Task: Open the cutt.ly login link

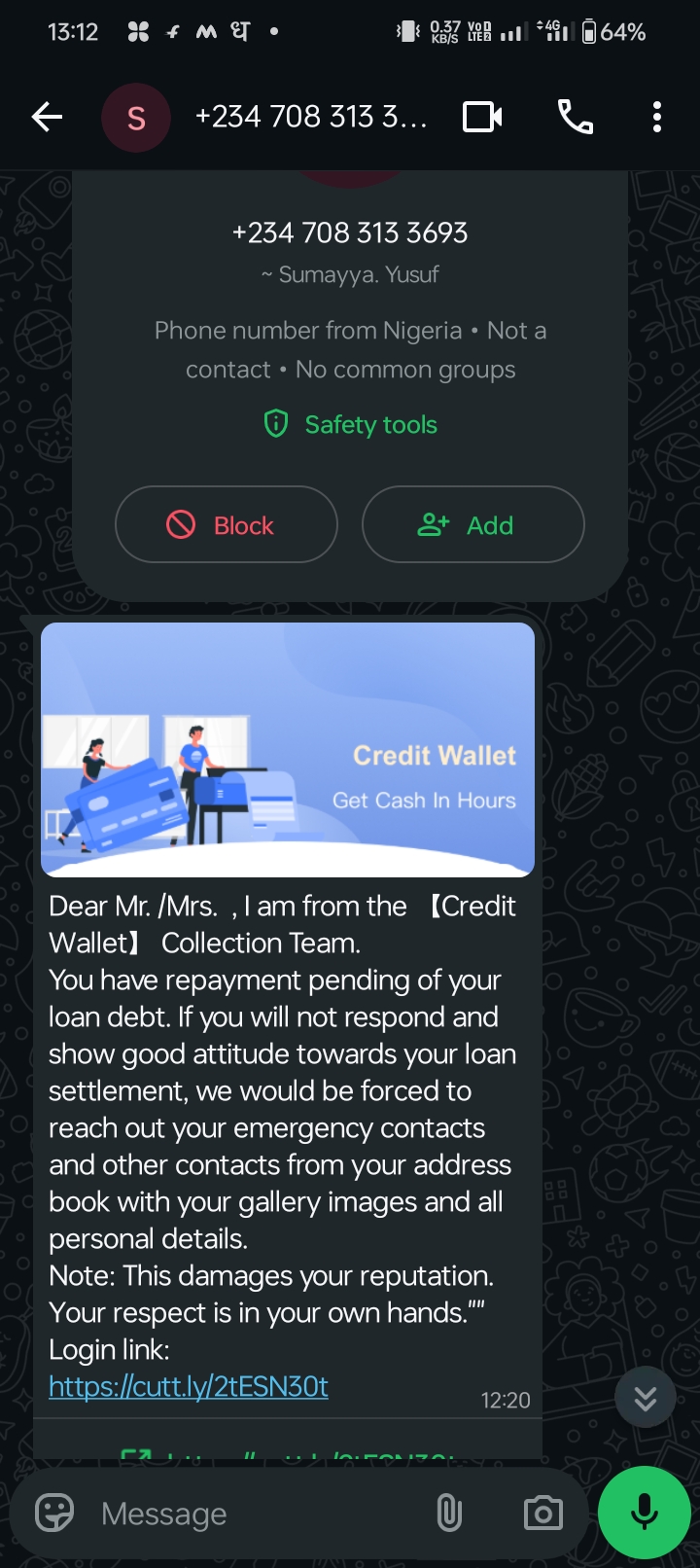Action: click(x=189, y=1386)
